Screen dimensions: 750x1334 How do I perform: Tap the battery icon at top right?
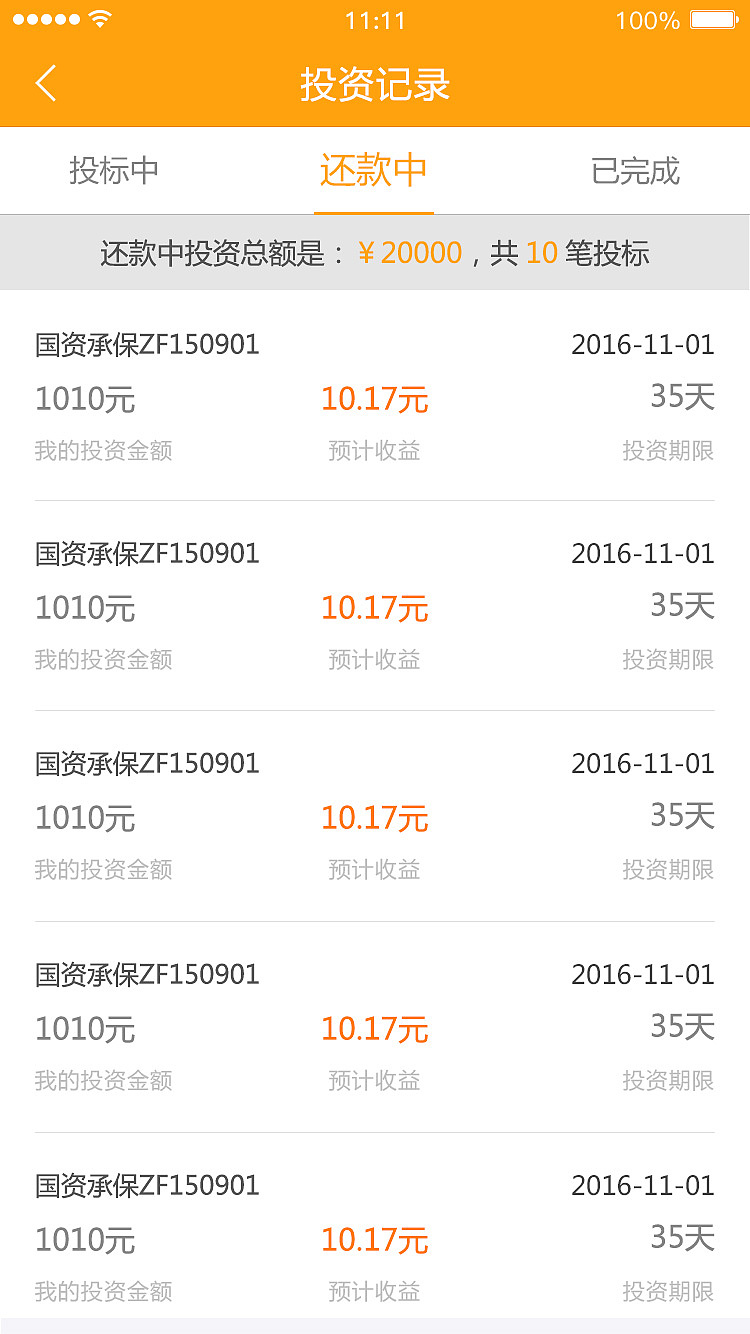[714, 18]
